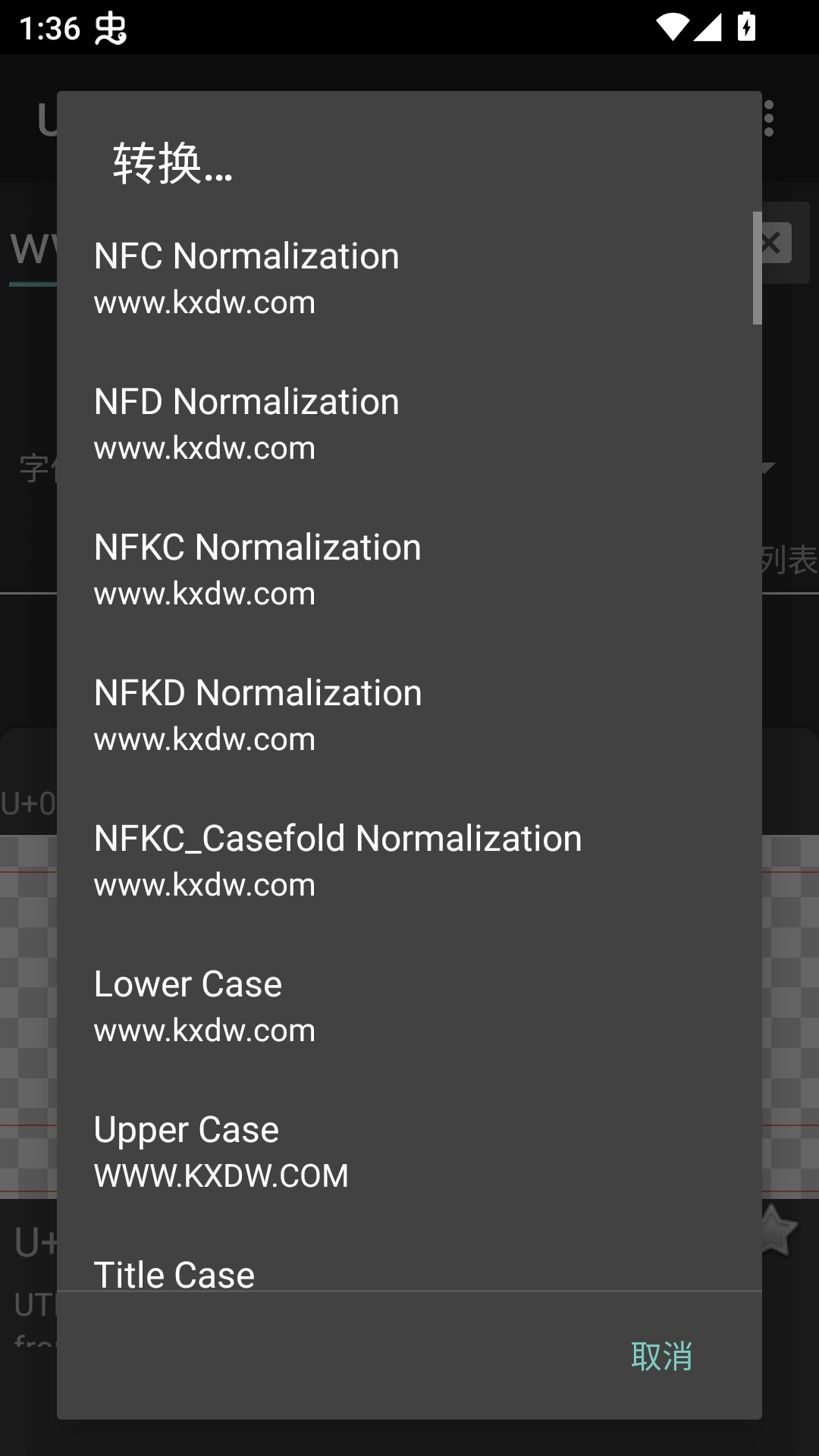This screenshot has width=819, height=1456.
Task: Choose NFD Normalization conversion
Action: (x=409, y=424)
